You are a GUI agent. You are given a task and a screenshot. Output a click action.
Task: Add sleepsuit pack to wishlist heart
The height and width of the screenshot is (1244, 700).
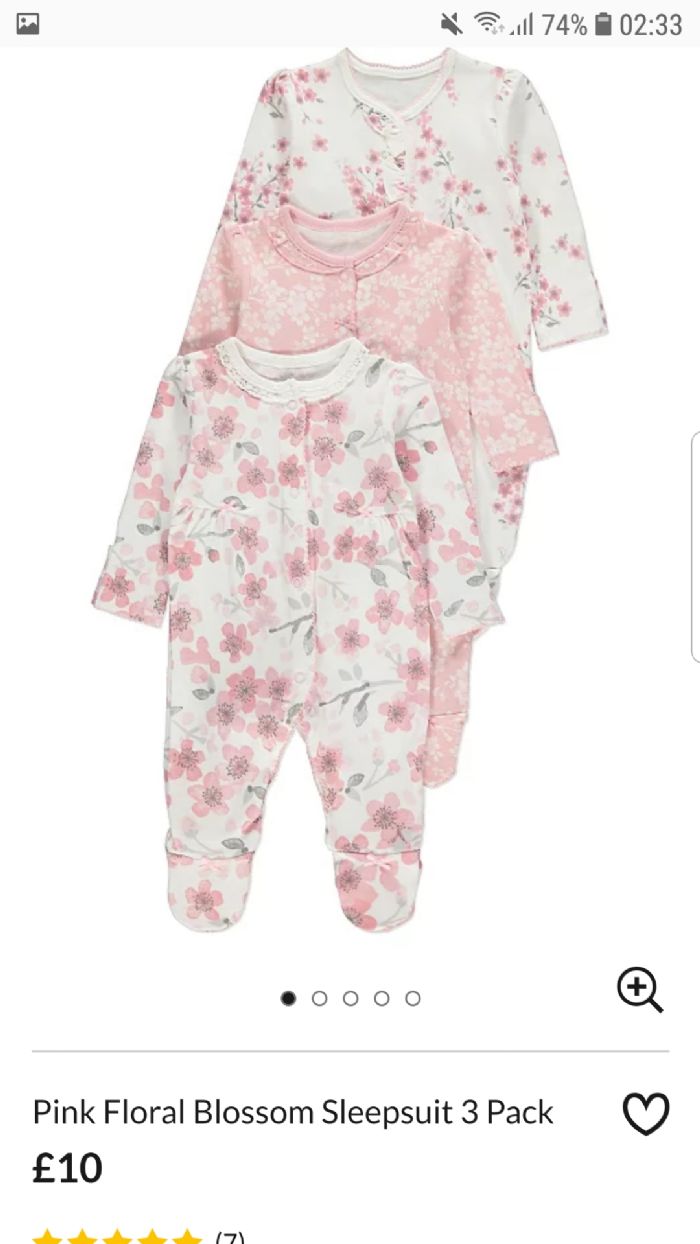[x=645, y=1113]
